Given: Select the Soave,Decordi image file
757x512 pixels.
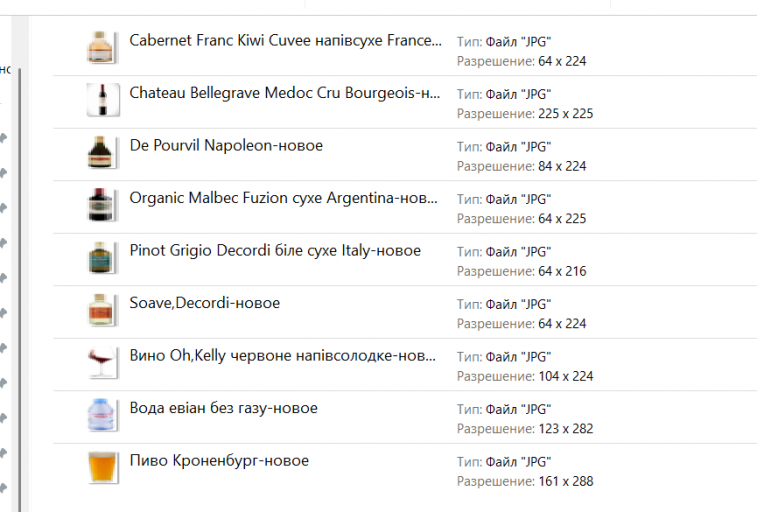Looking at the screenshot, I should (205, 303).
